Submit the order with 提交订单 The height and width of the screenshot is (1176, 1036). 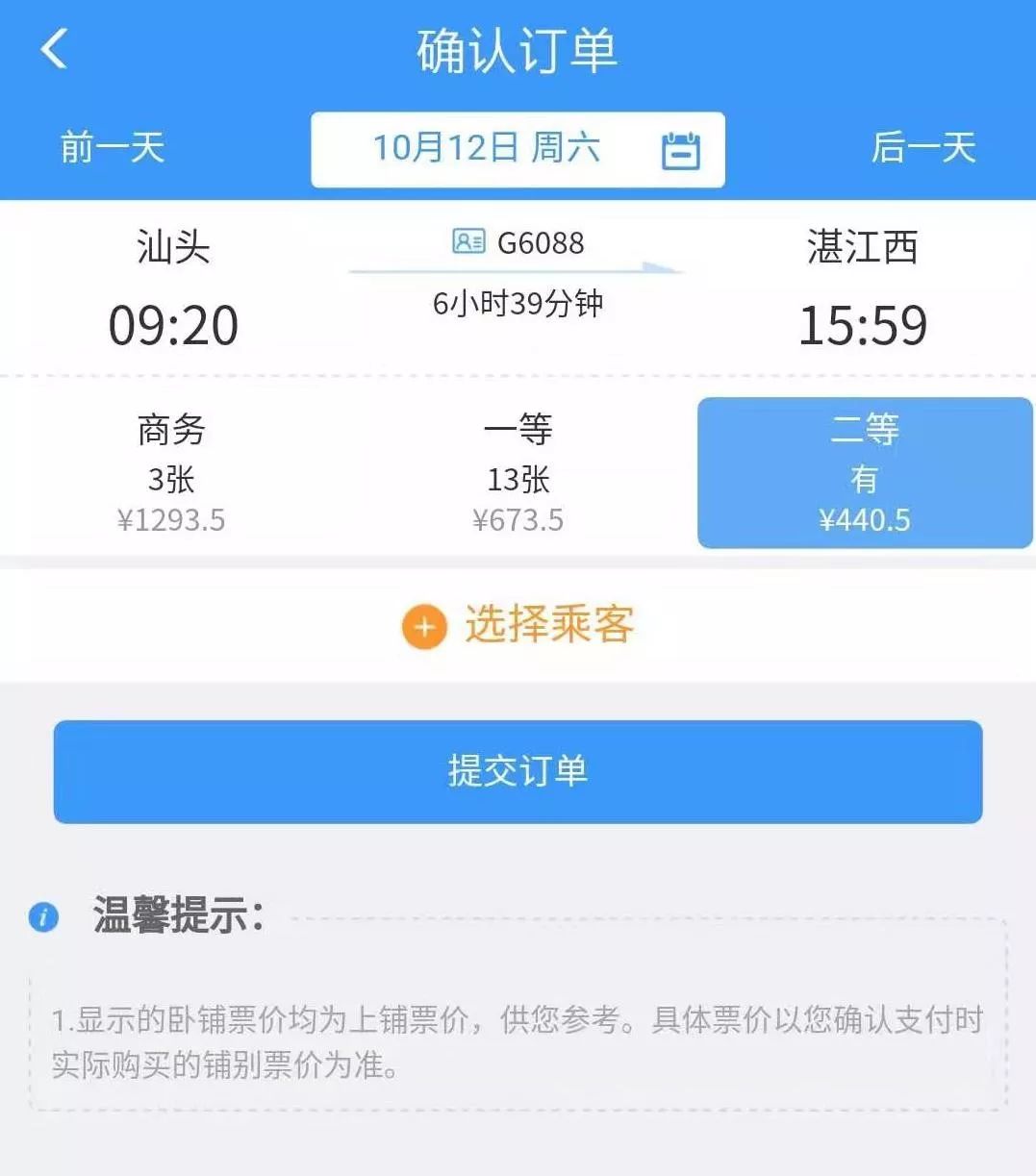518,771
